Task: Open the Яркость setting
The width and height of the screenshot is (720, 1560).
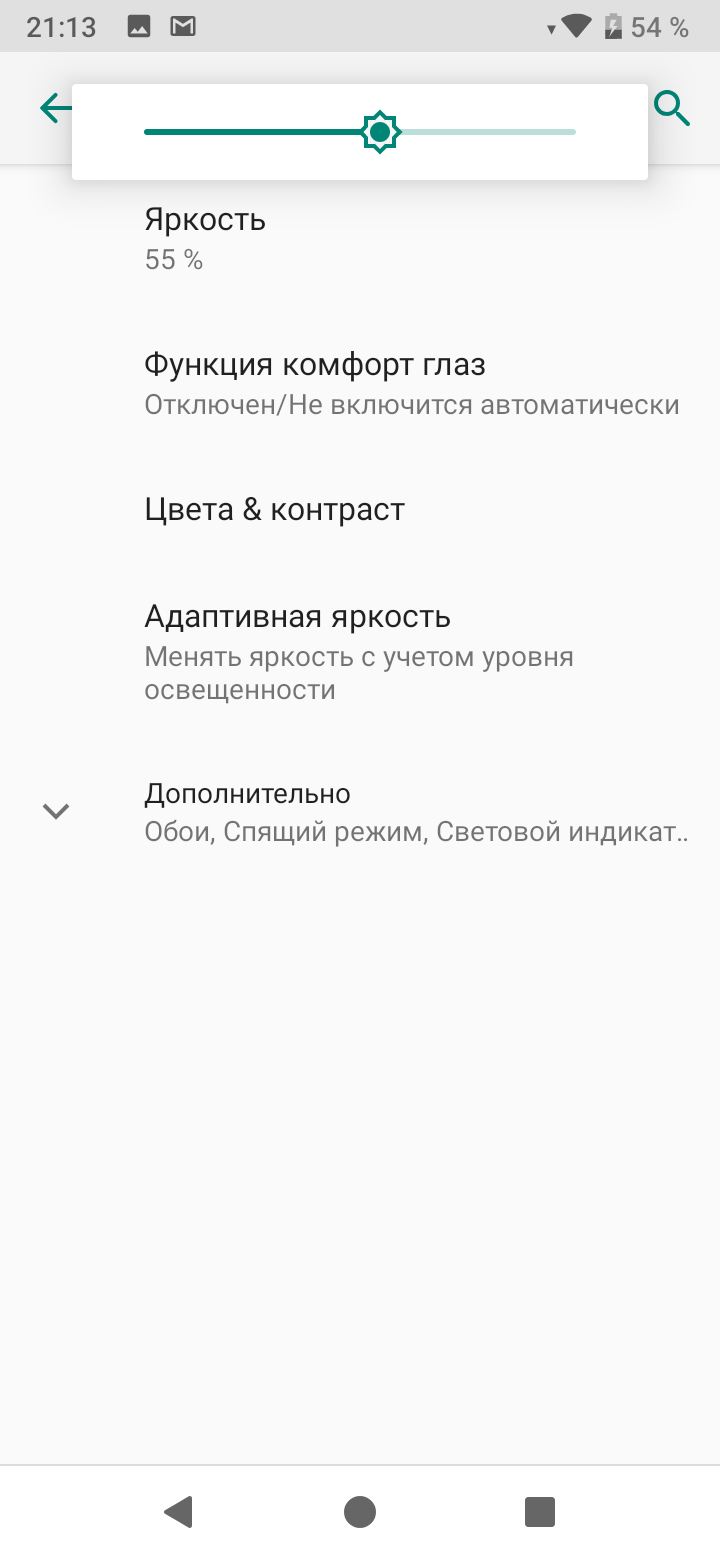Action: tap(205, 238)
